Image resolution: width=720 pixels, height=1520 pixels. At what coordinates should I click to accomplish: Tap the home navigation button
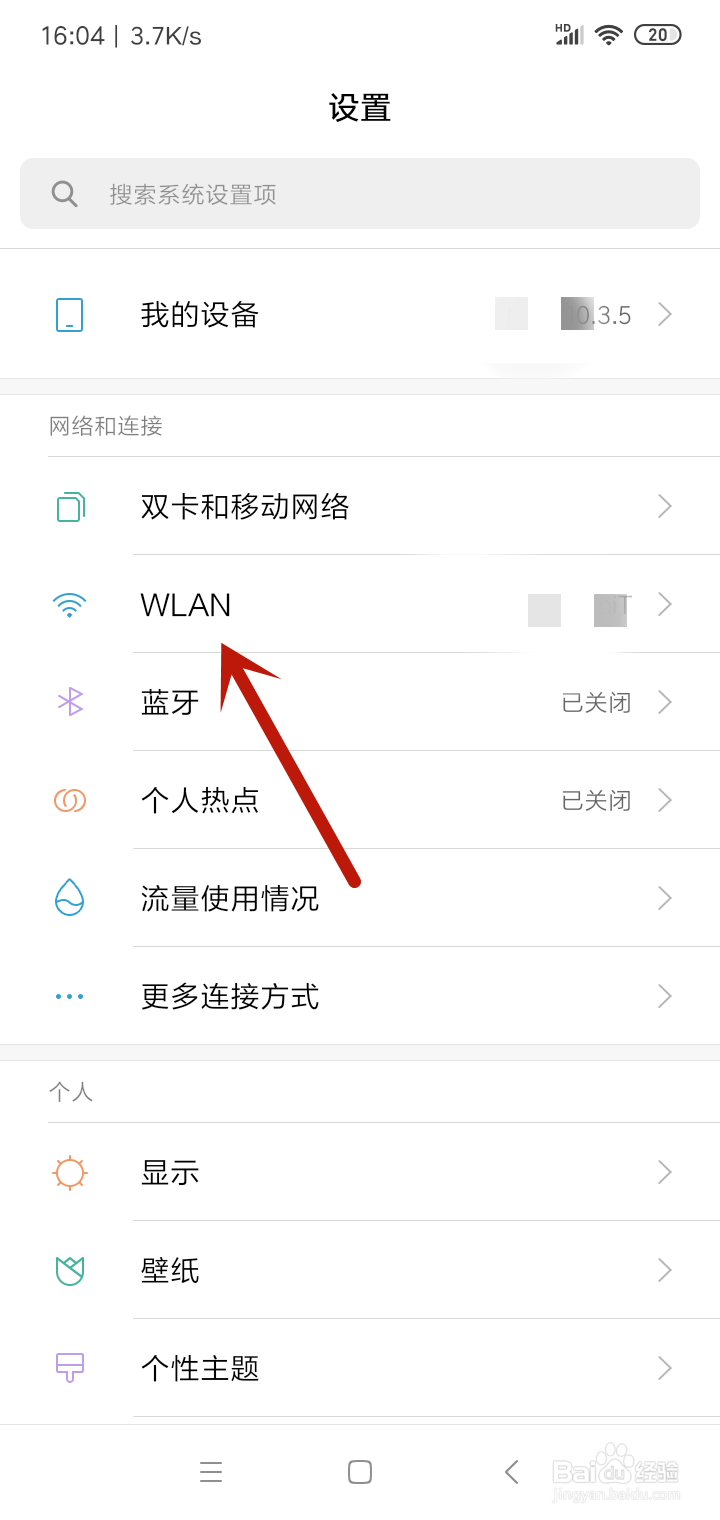tap(360, 1471)
